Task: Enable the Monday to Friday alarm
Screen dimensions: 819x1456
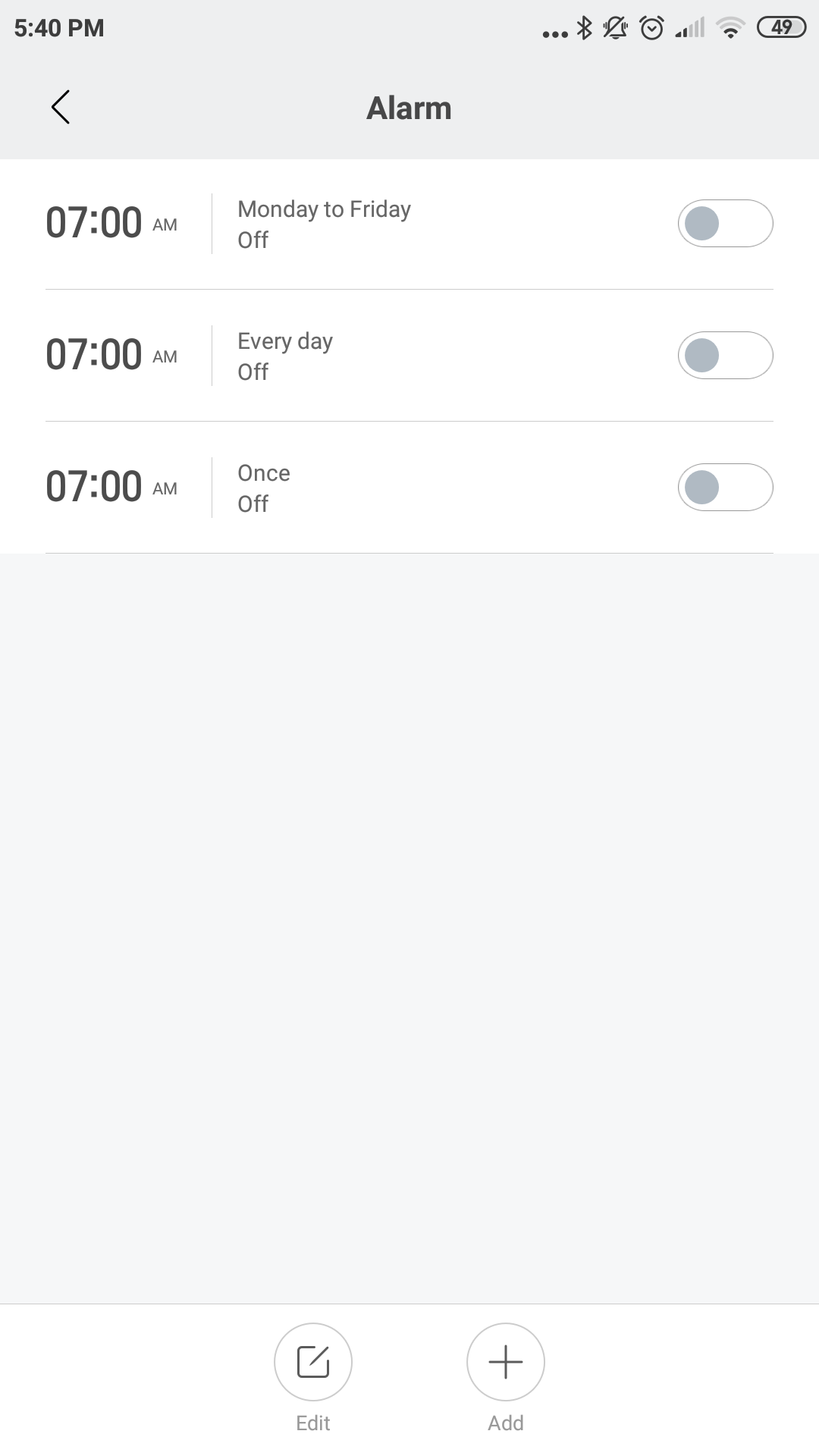Action: click(x=725, y=224)
